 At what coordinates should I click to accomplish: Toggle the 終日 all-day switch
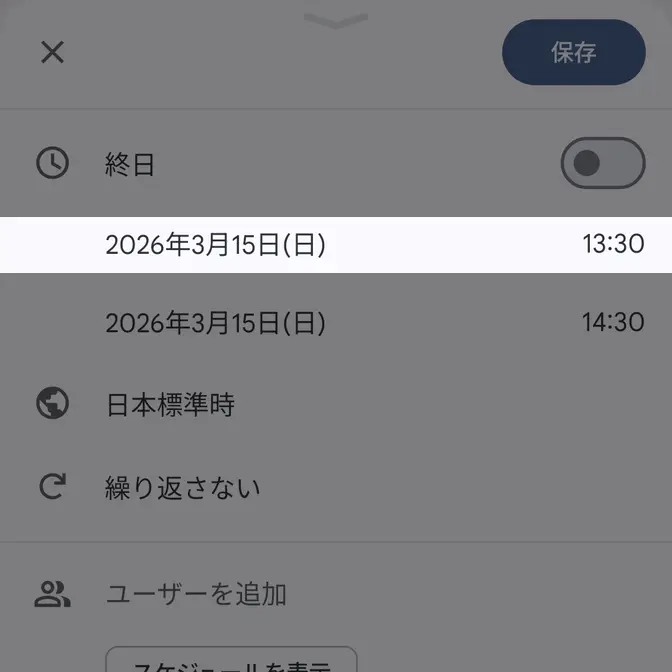click(602, 163)
